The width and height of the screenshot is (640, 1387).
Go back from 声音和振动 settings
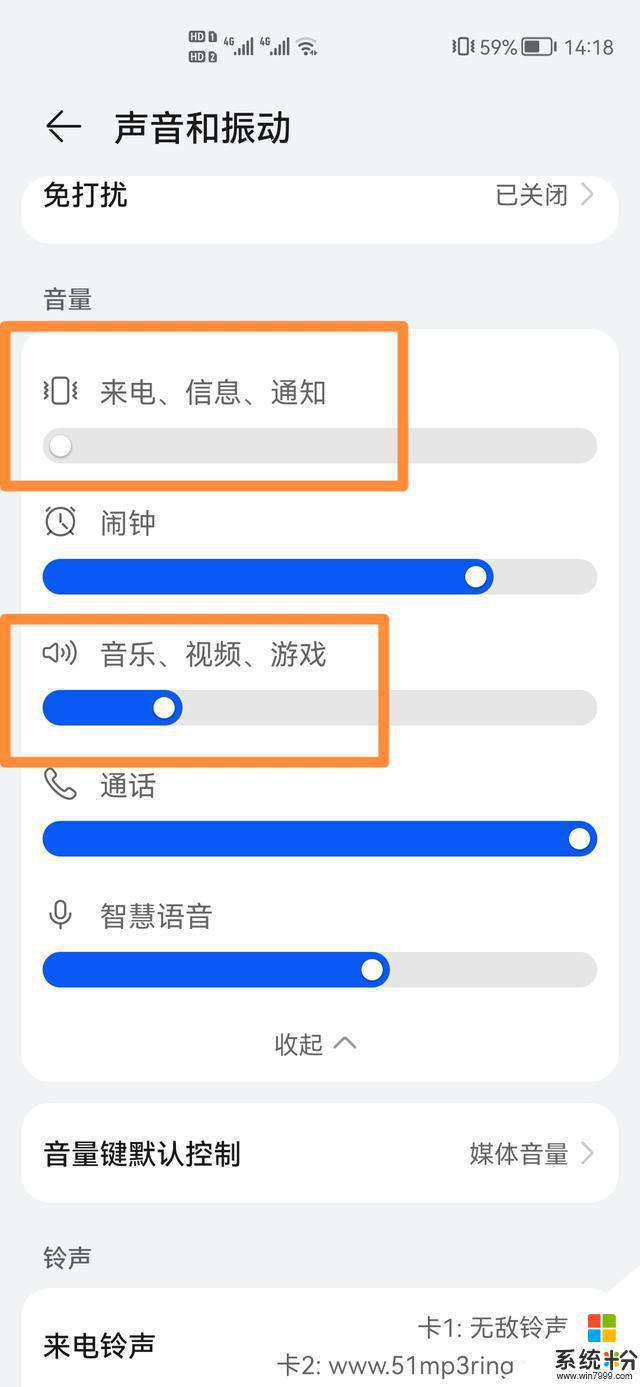point(63,127)
